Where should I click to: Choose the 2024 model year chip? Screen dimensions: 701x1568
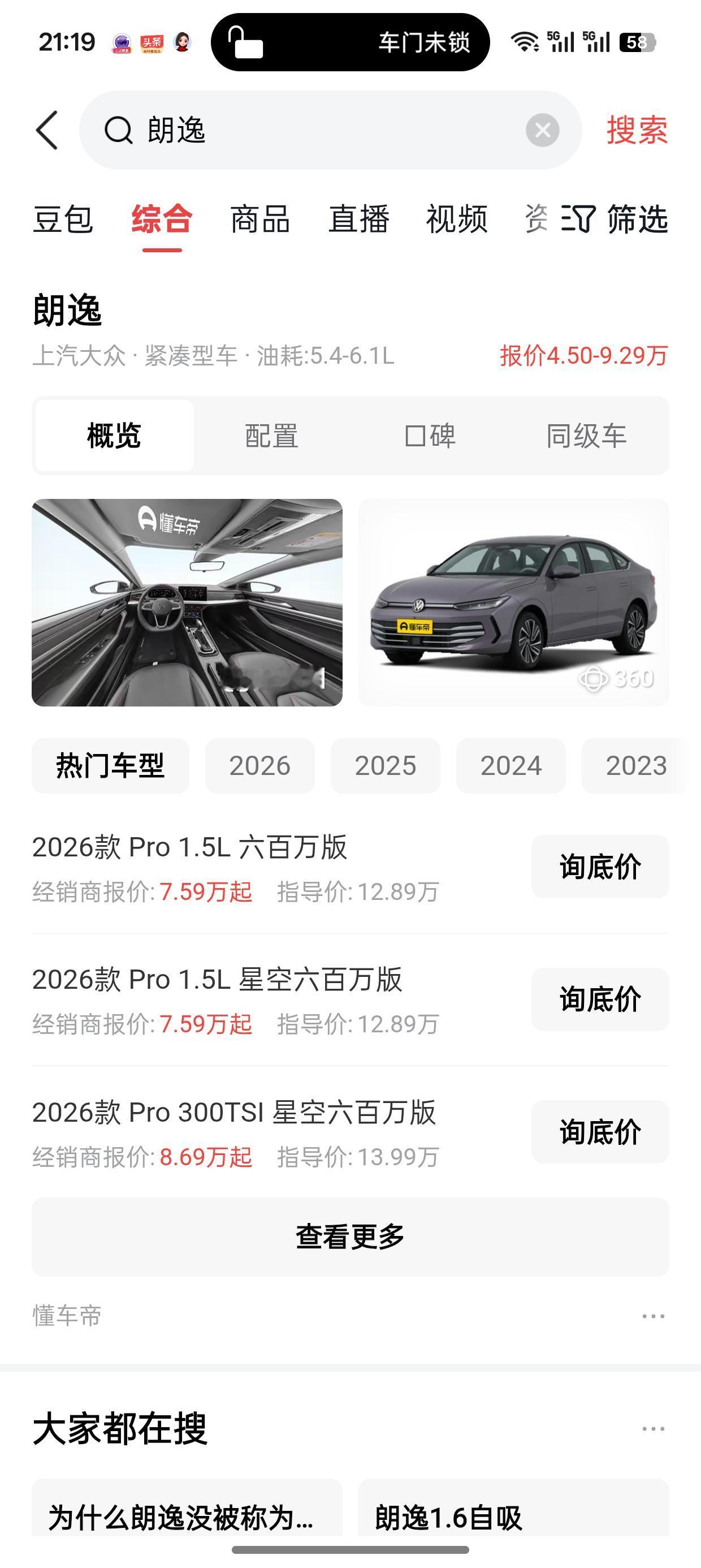tap(510, 766)
